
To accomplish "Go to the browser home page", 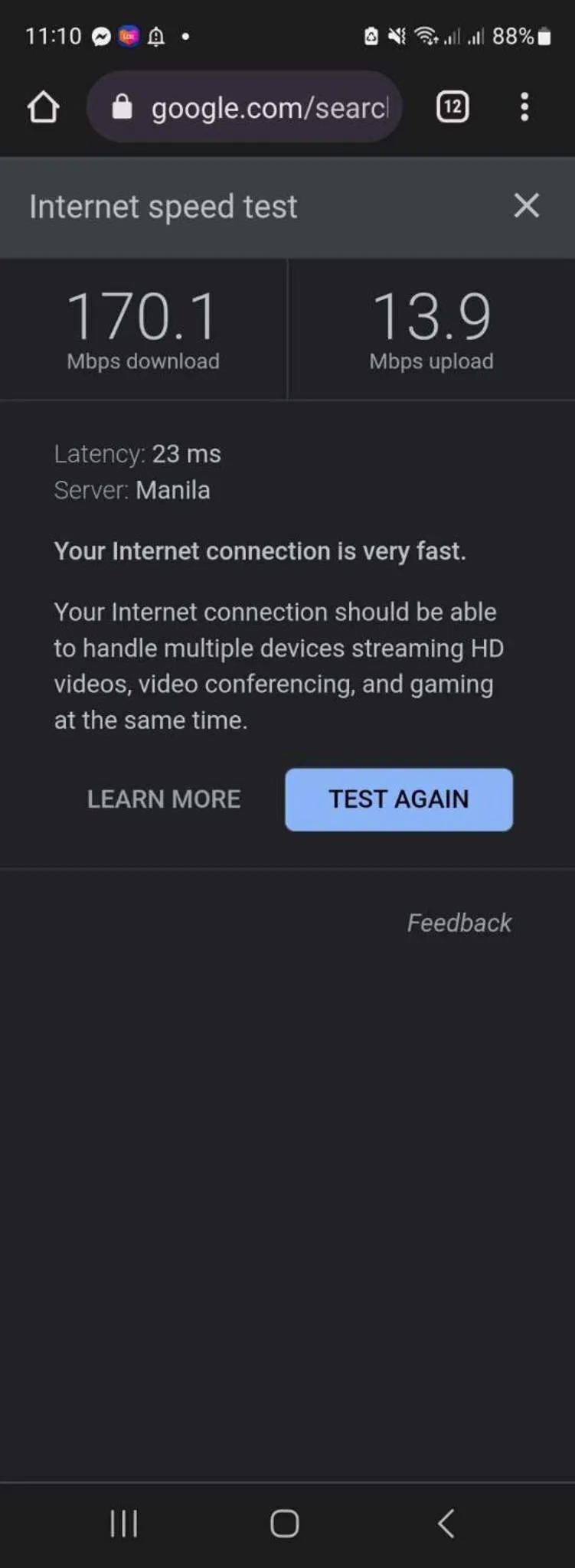I will pyautogui.click(x=43, y=107).
